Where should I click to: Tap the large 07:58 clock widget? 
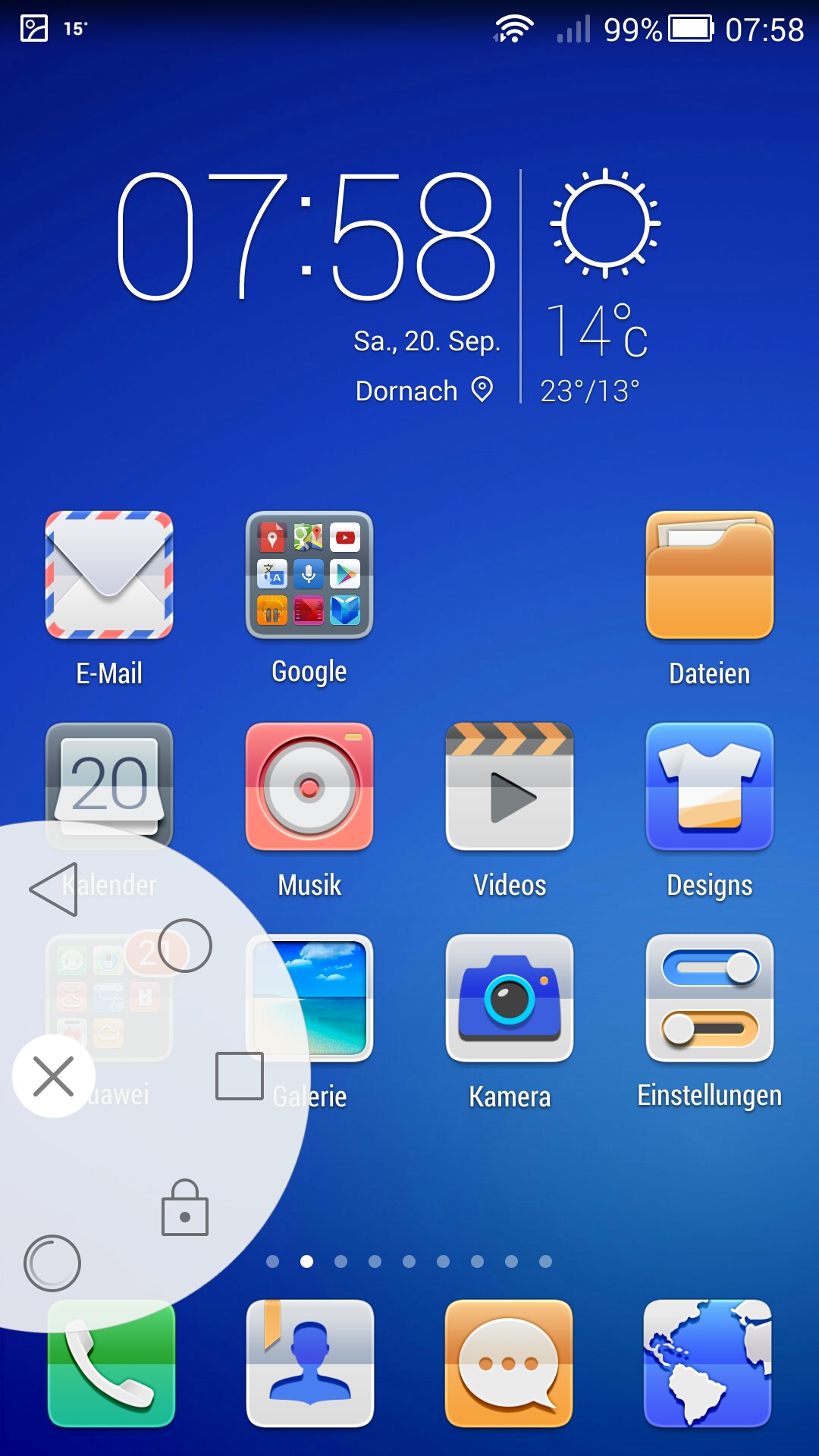[x=306, y=235]
